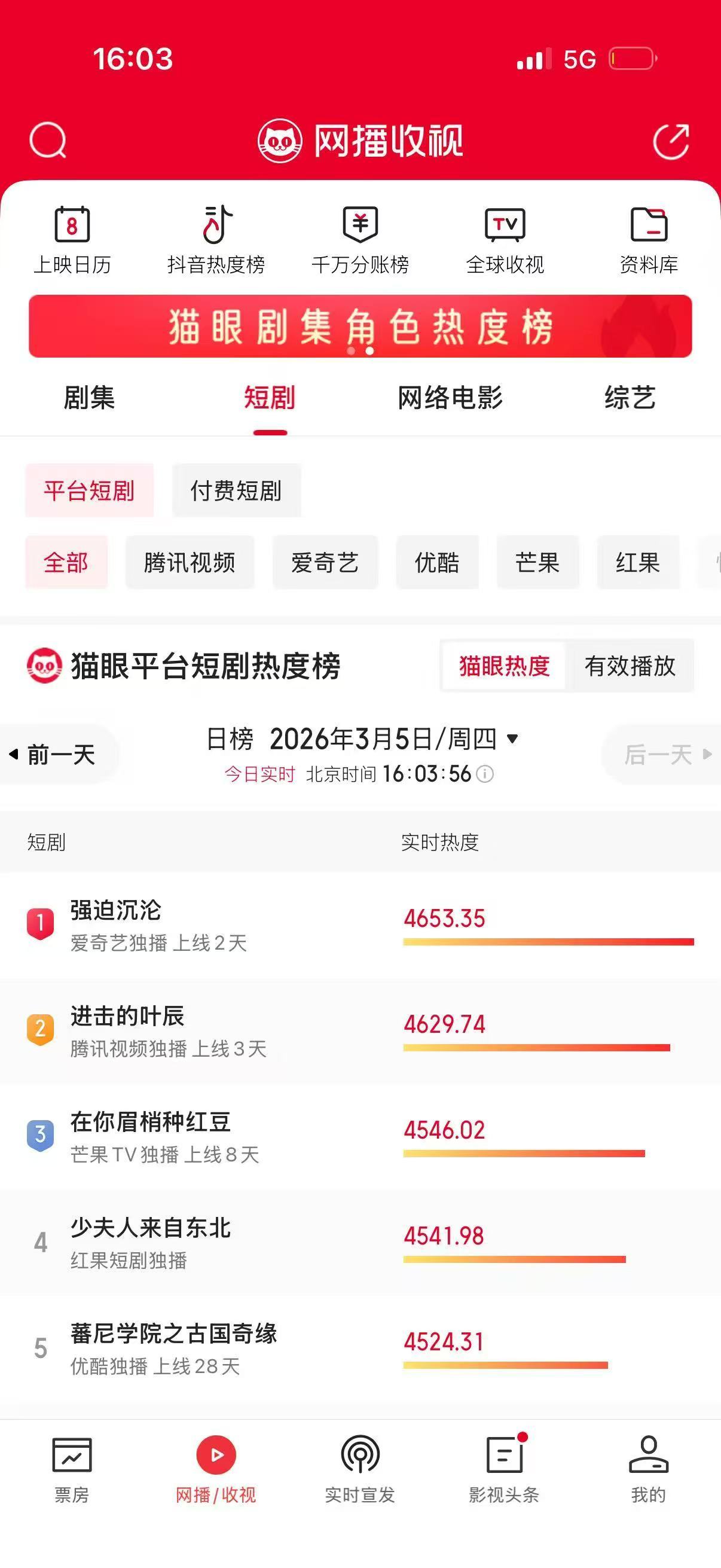
Task: Switch ranking to 有效播放
Action: pos(631,666)
